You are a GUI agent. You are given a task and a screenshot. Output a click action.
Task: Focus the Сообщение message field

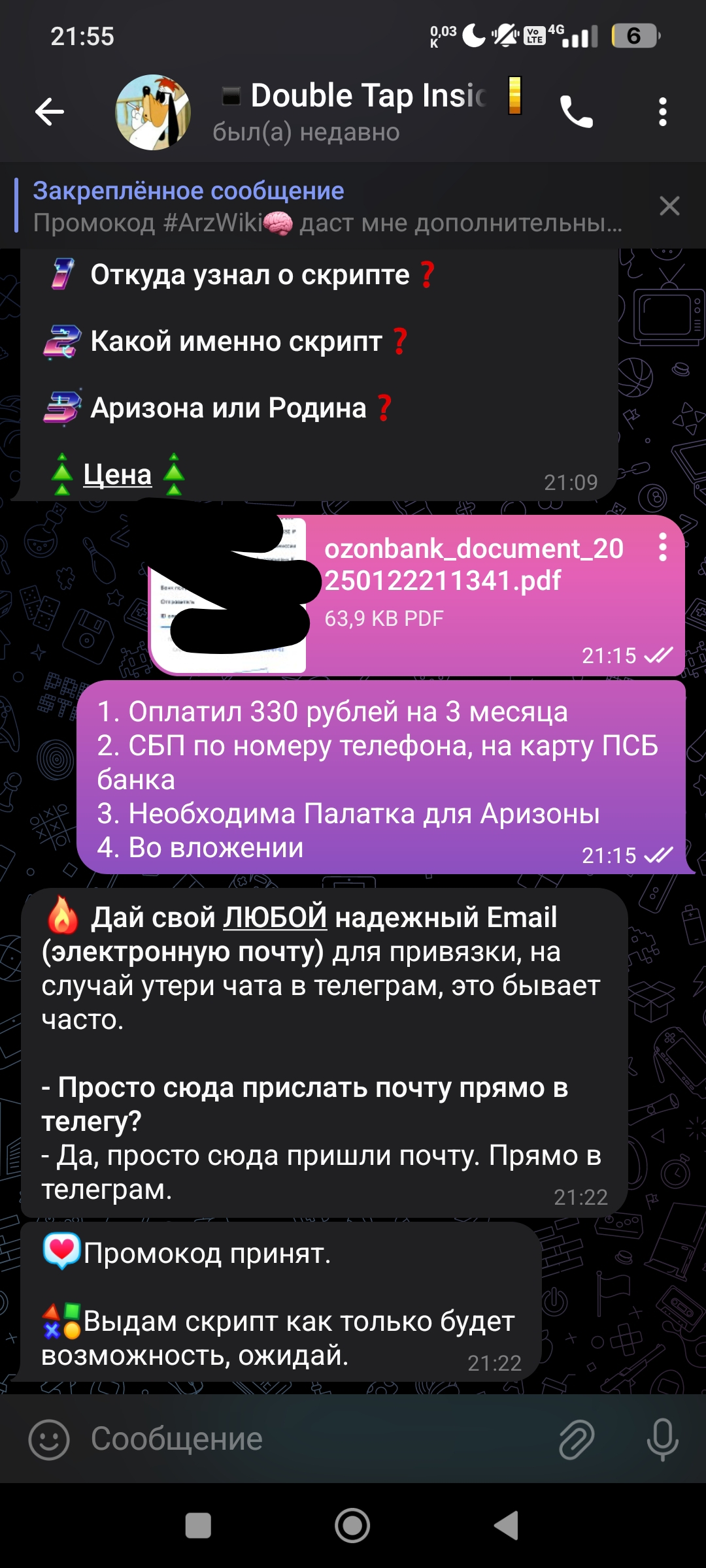coord(314,1439)
